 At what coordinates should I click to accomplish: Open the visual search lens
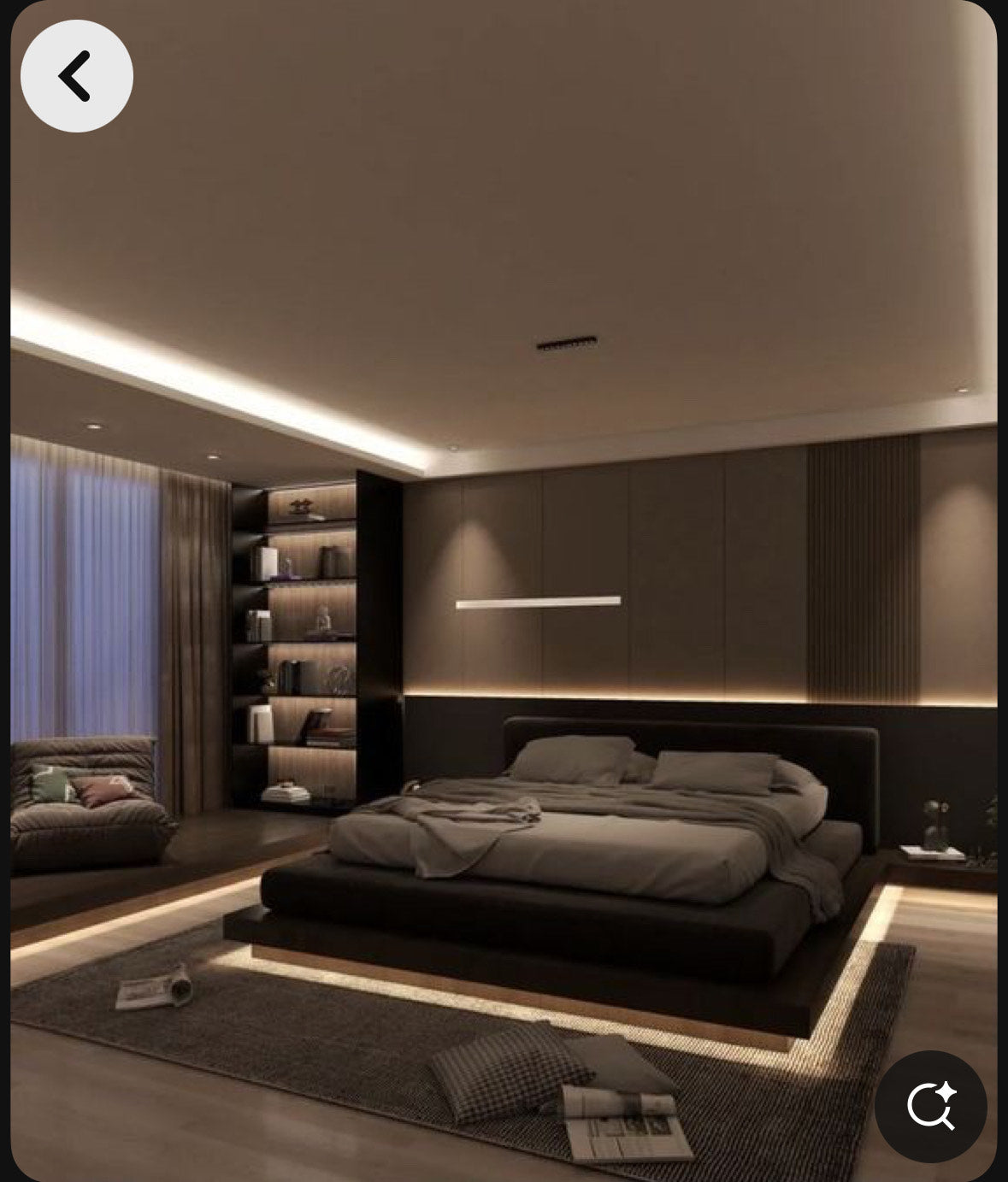[x=930, y=1106]
